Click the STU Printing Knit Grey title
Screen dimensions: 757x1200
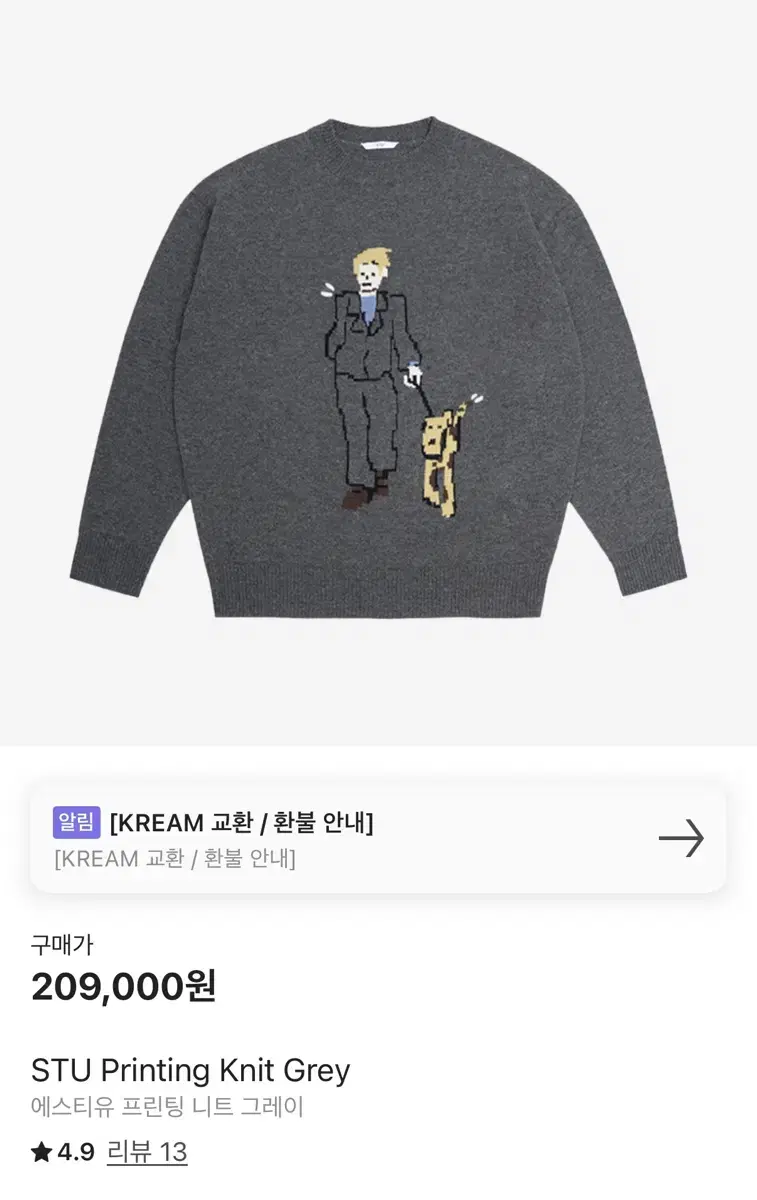coord(190,1069)
